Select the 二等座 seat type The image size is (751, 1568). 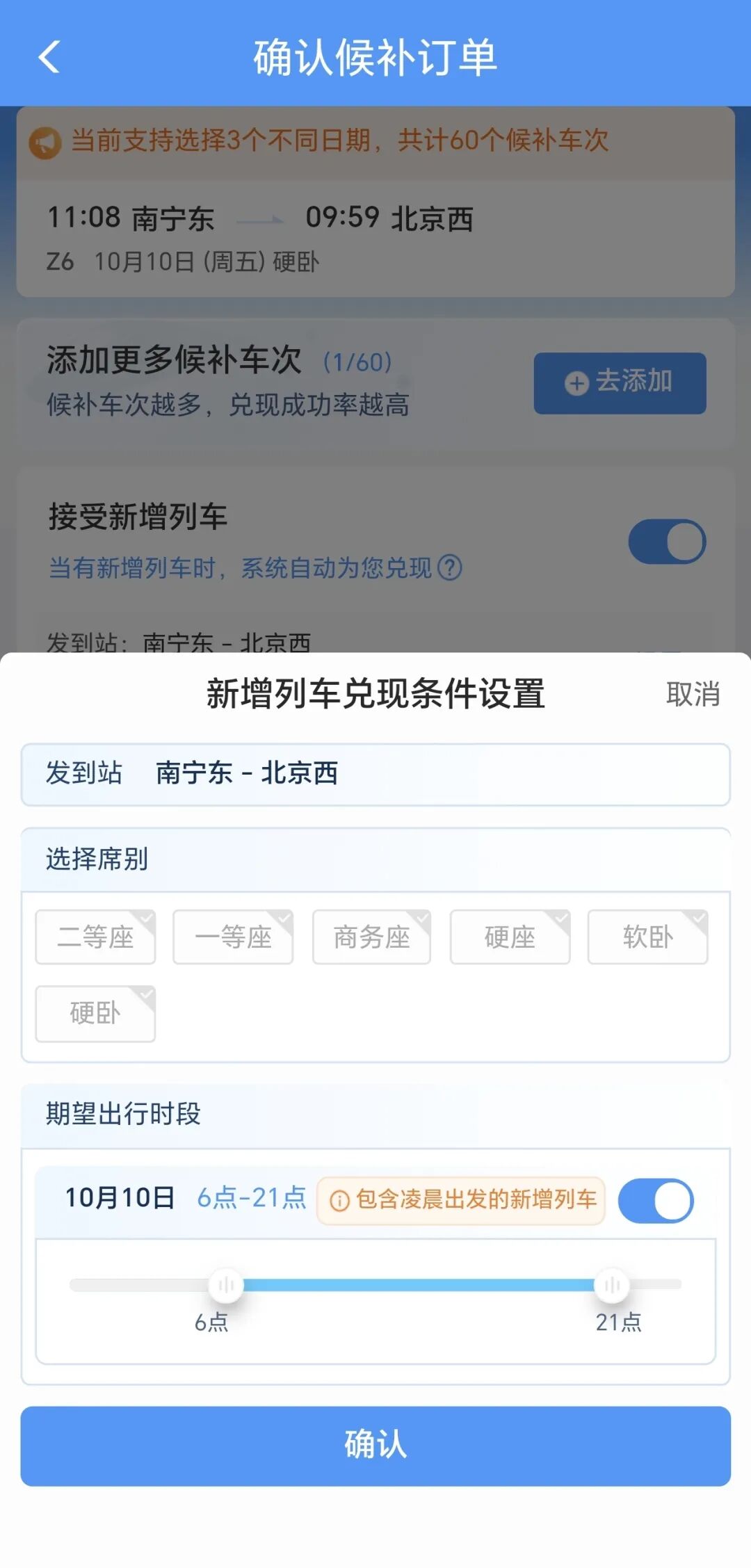95,937
